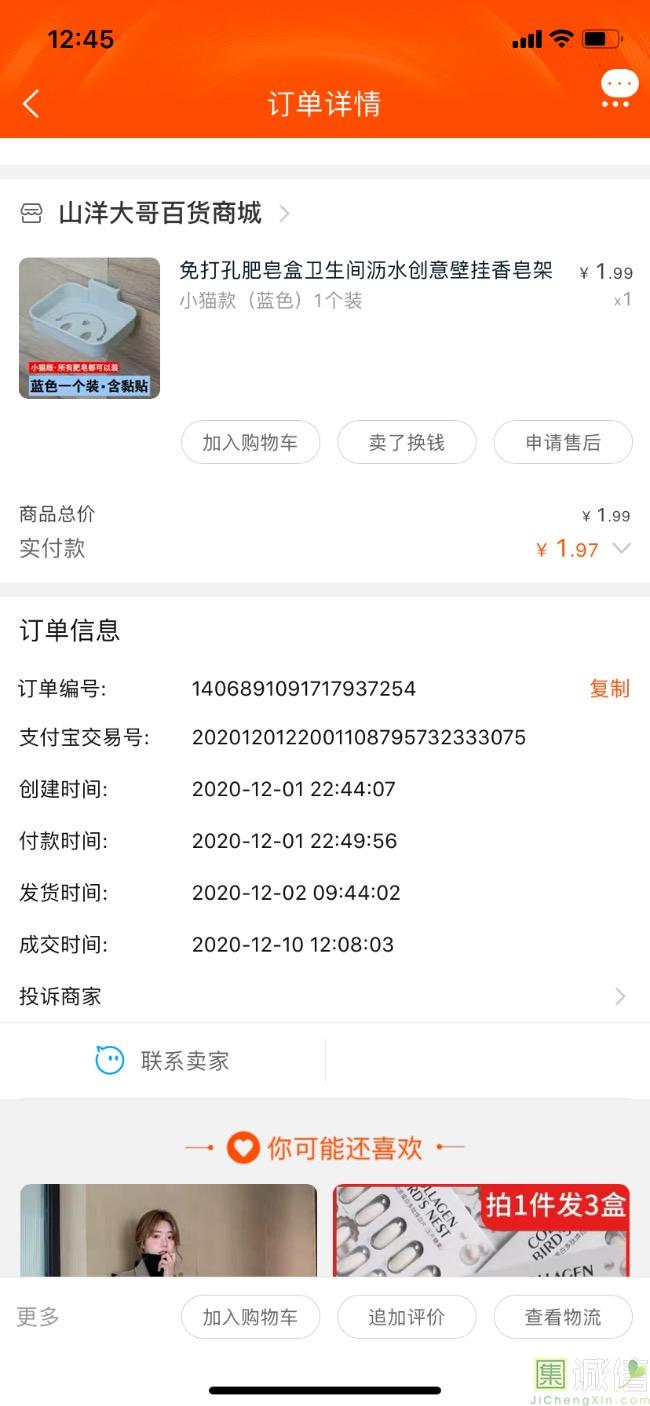Add a follow-up review with 追加评价
The image size is (650, 1406).
[406, 1317]
